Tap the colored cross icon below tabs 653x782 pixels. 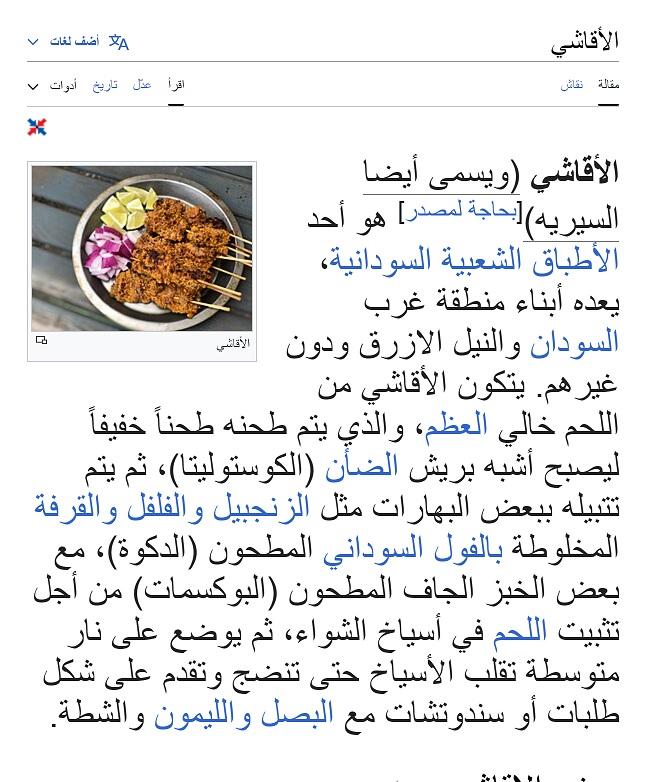[37, 127]
